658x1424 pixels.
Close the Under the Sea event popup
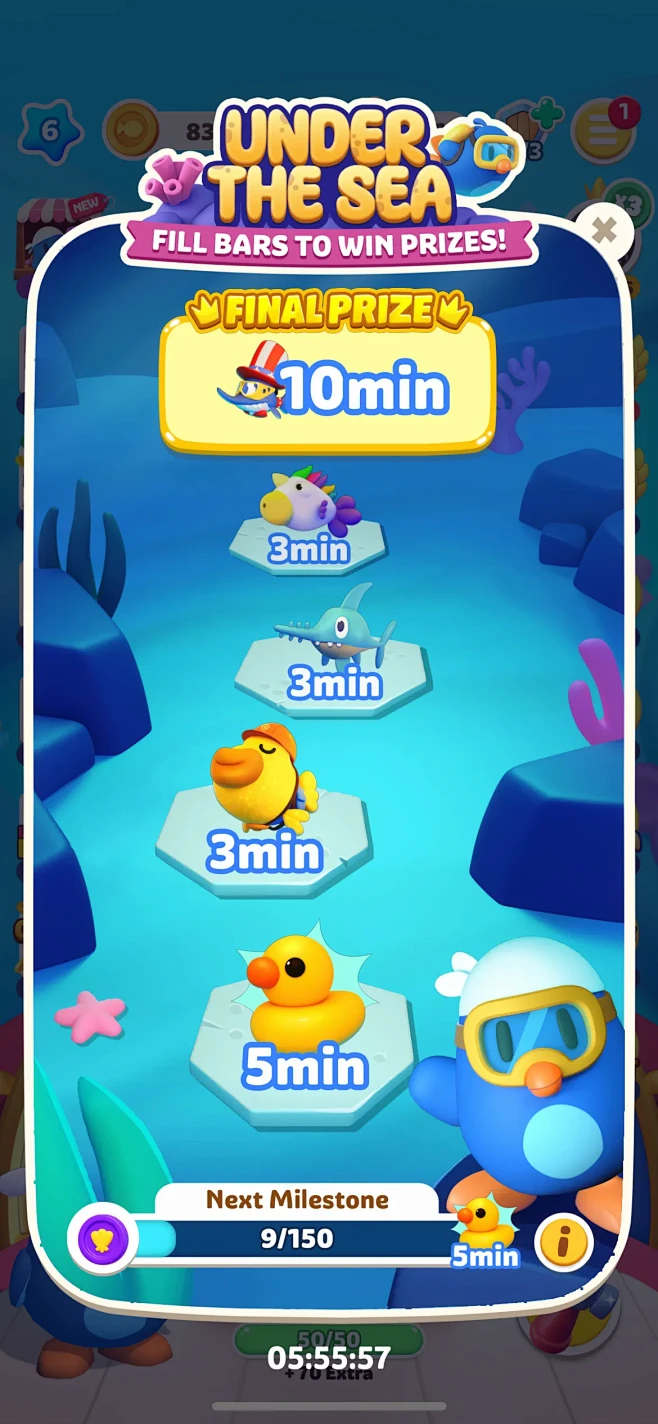(x=604, y=231)
